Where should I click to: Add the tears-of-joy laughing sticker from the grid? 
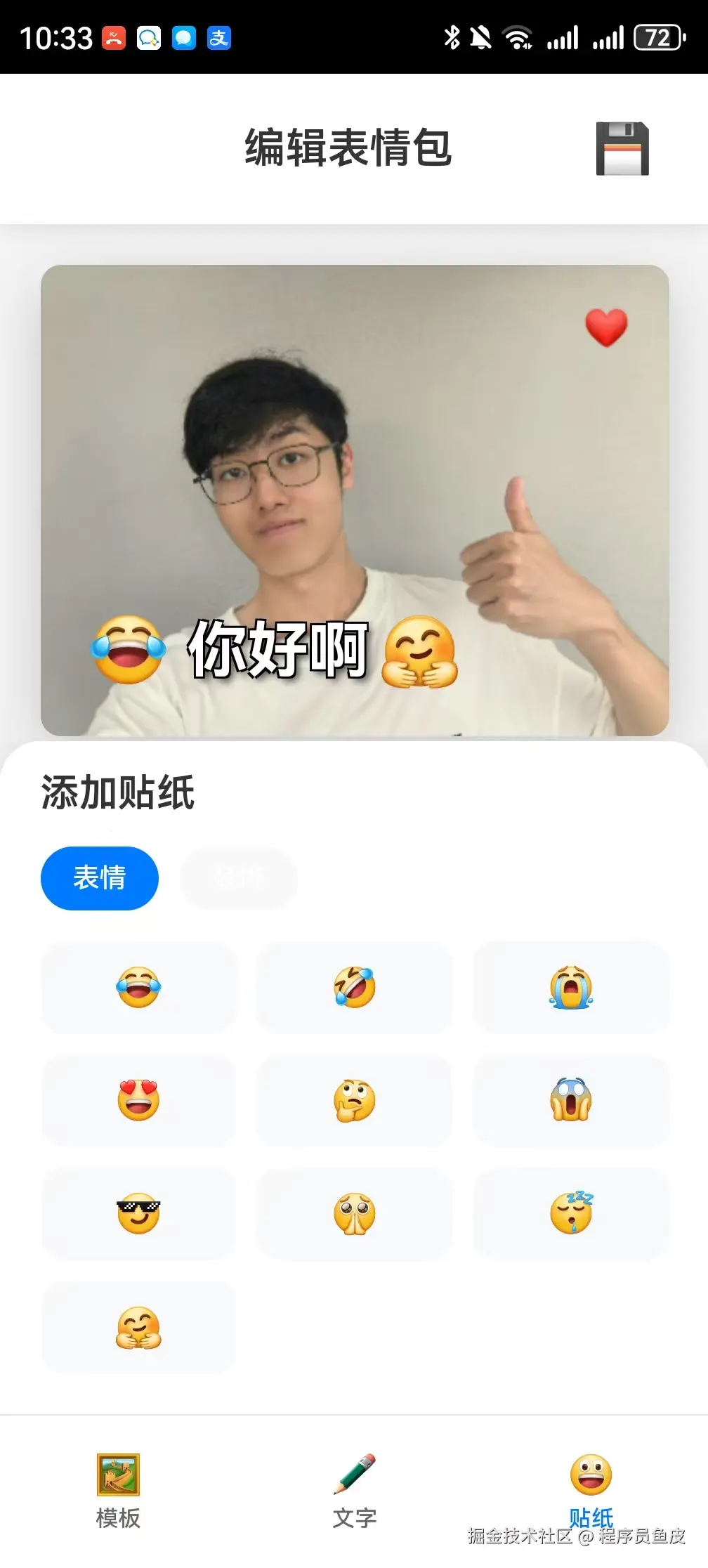pos(138,987)
